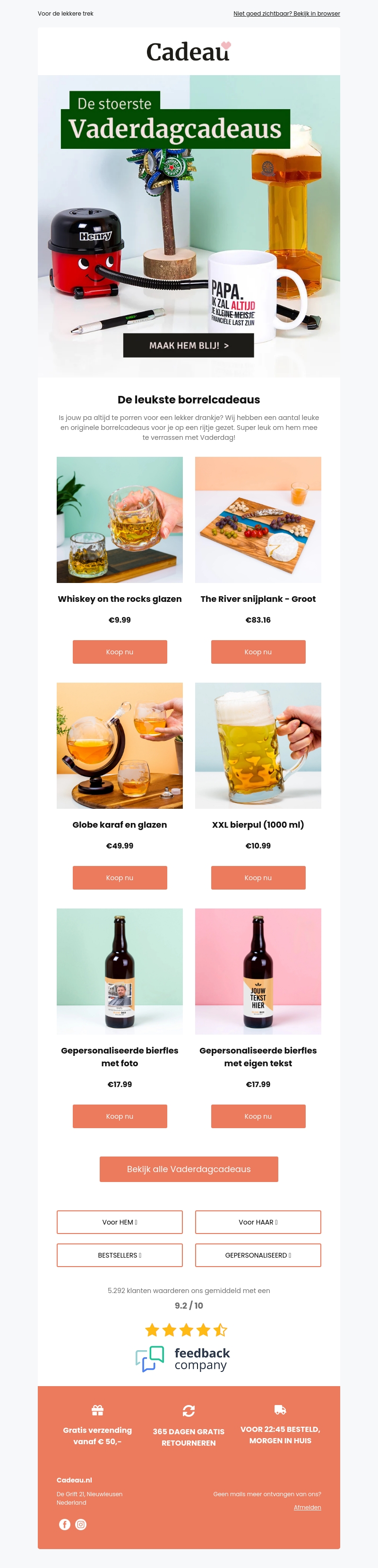View the XXL bierpul product image
Screen dimensions: 378x1568
258,745
